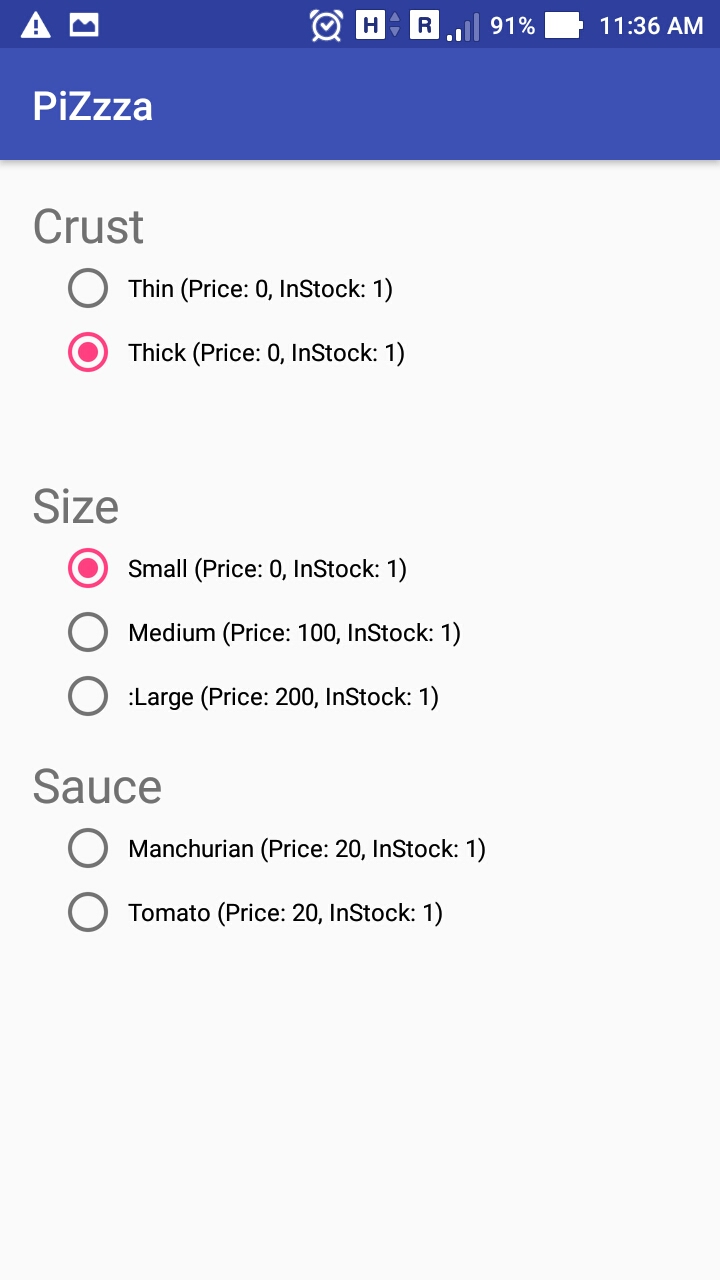Click the alarm clock status bar icon
The width and height of the screenshot is (720, 1280).
325,25
